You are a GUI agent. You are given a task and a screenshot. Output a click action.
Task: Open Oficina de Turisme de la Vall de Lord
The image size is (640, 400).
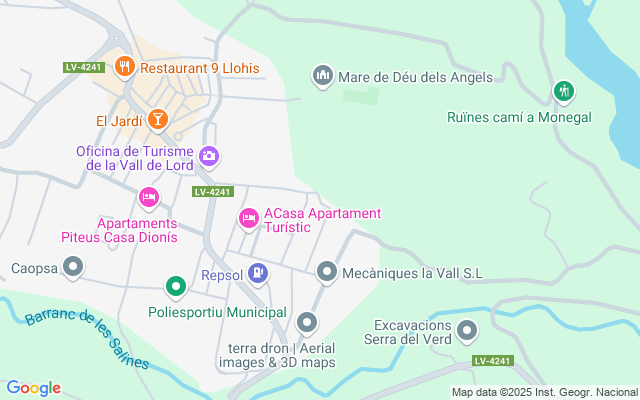(209, 155)
